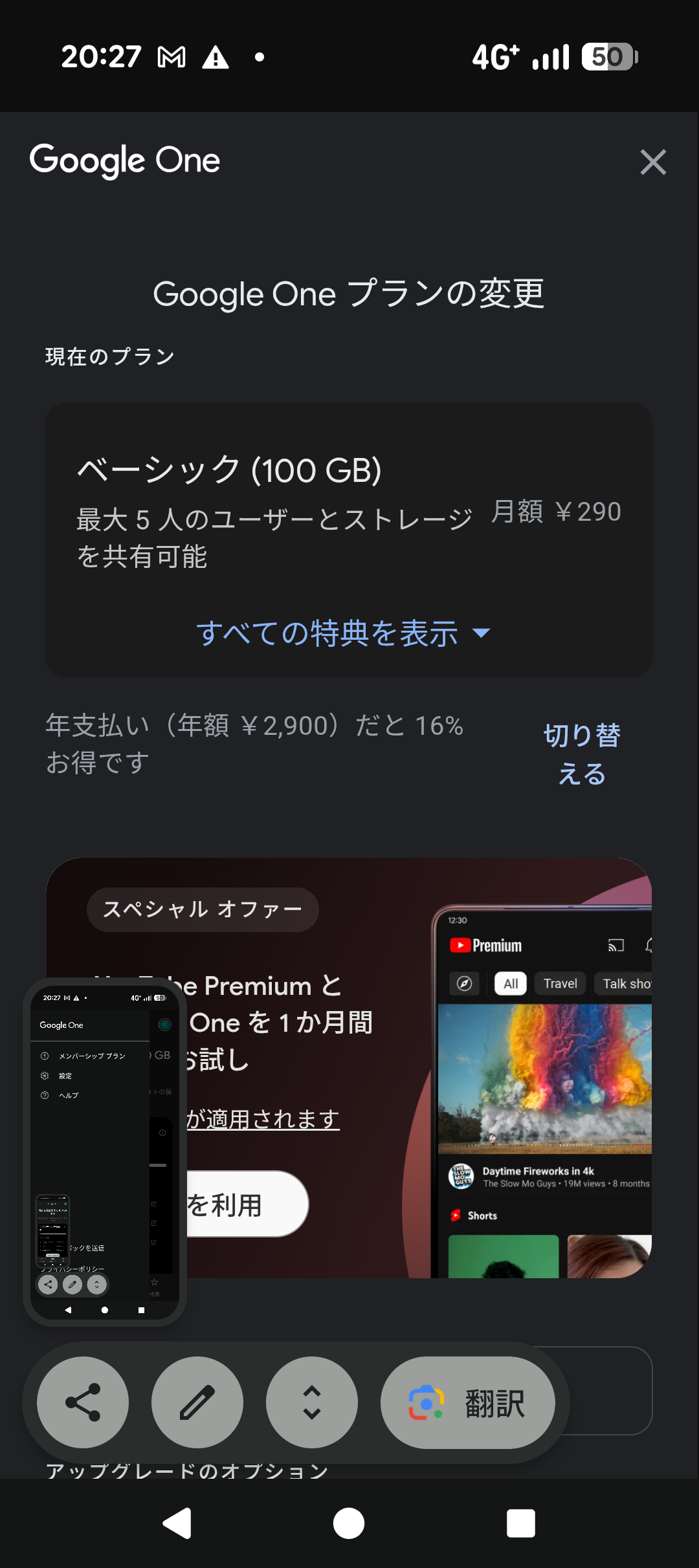The height and width of the screenshot is (1568, 699).
Task: Open the screenshot preview thumbnail
Action: coord(105,1151)
